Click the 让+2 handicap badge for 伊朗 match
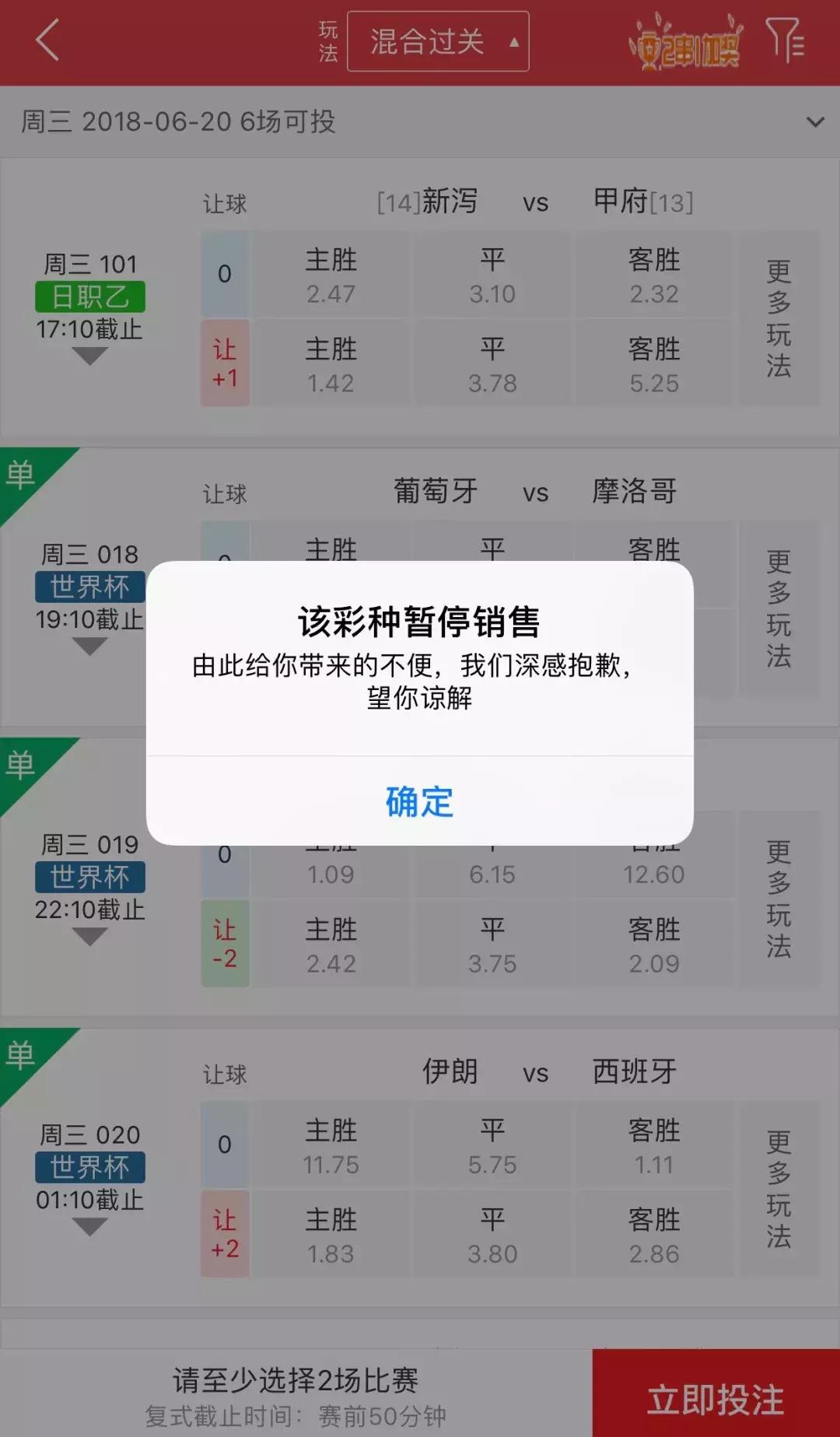 click(x=224, y=1233)
